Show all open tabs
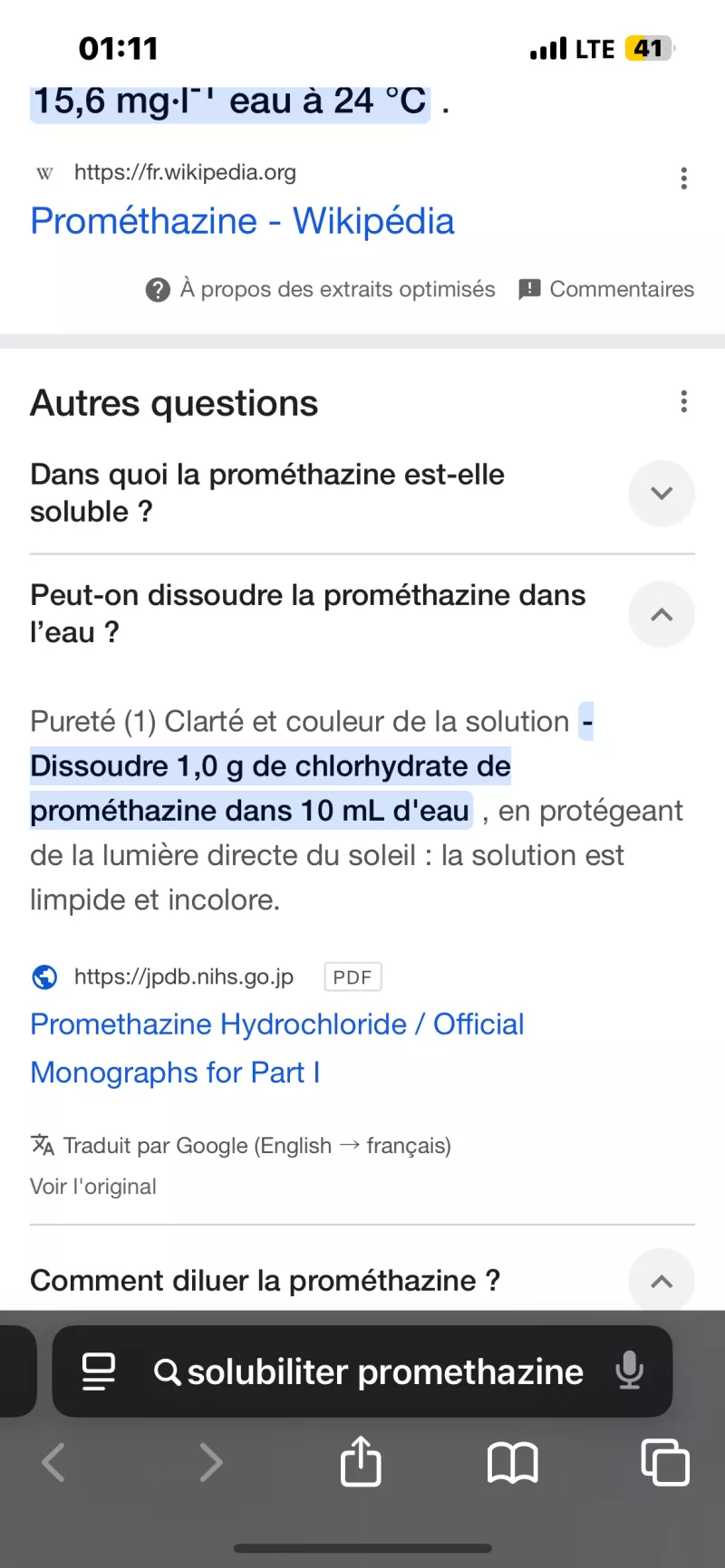Screen dimensions: 725x1568 tap(665, 1462)
